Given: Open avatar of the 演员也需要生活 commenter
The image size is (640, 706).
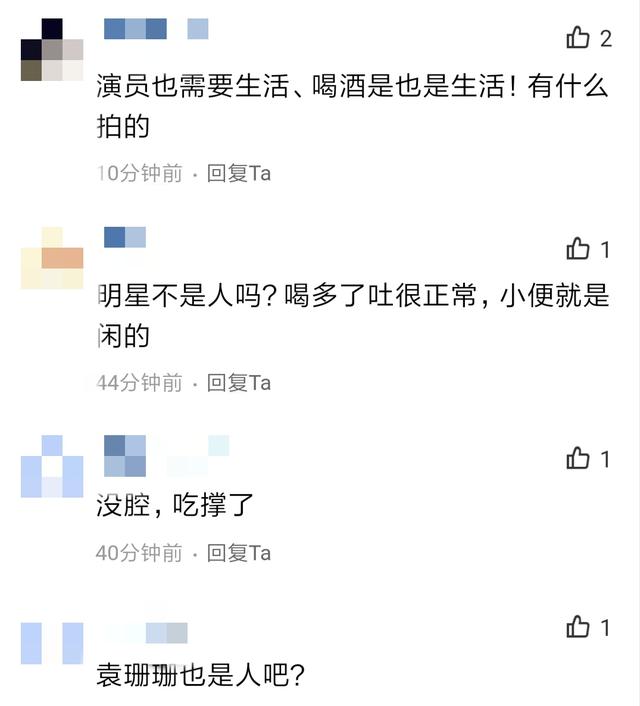Looking at the screenshot, I should (x=52, y=50).
